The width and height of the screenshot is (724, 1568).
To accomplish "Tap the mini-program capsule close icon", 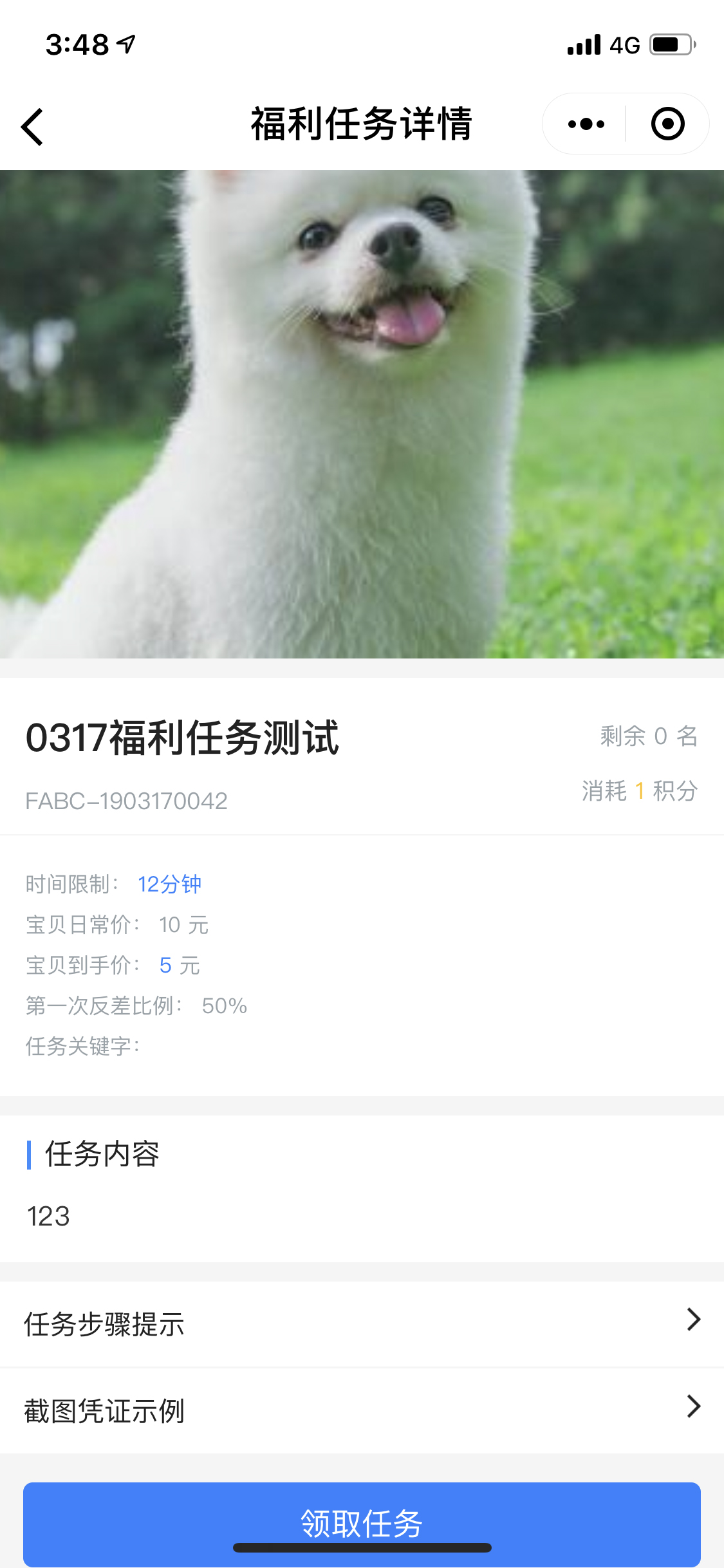I will click(667, 124).
